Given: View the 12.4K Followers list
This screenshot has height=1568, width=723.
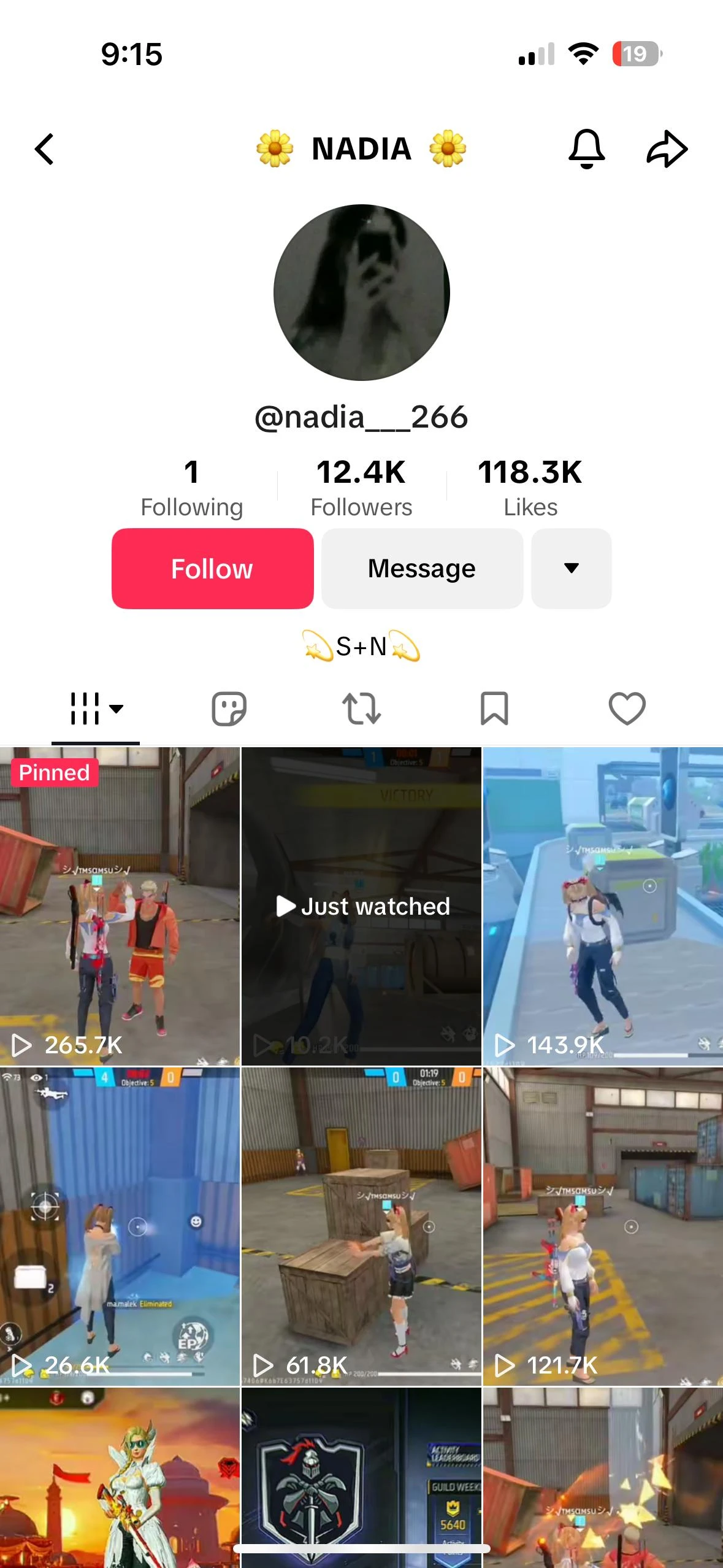Looking at the screenshot, I should 361,488.
